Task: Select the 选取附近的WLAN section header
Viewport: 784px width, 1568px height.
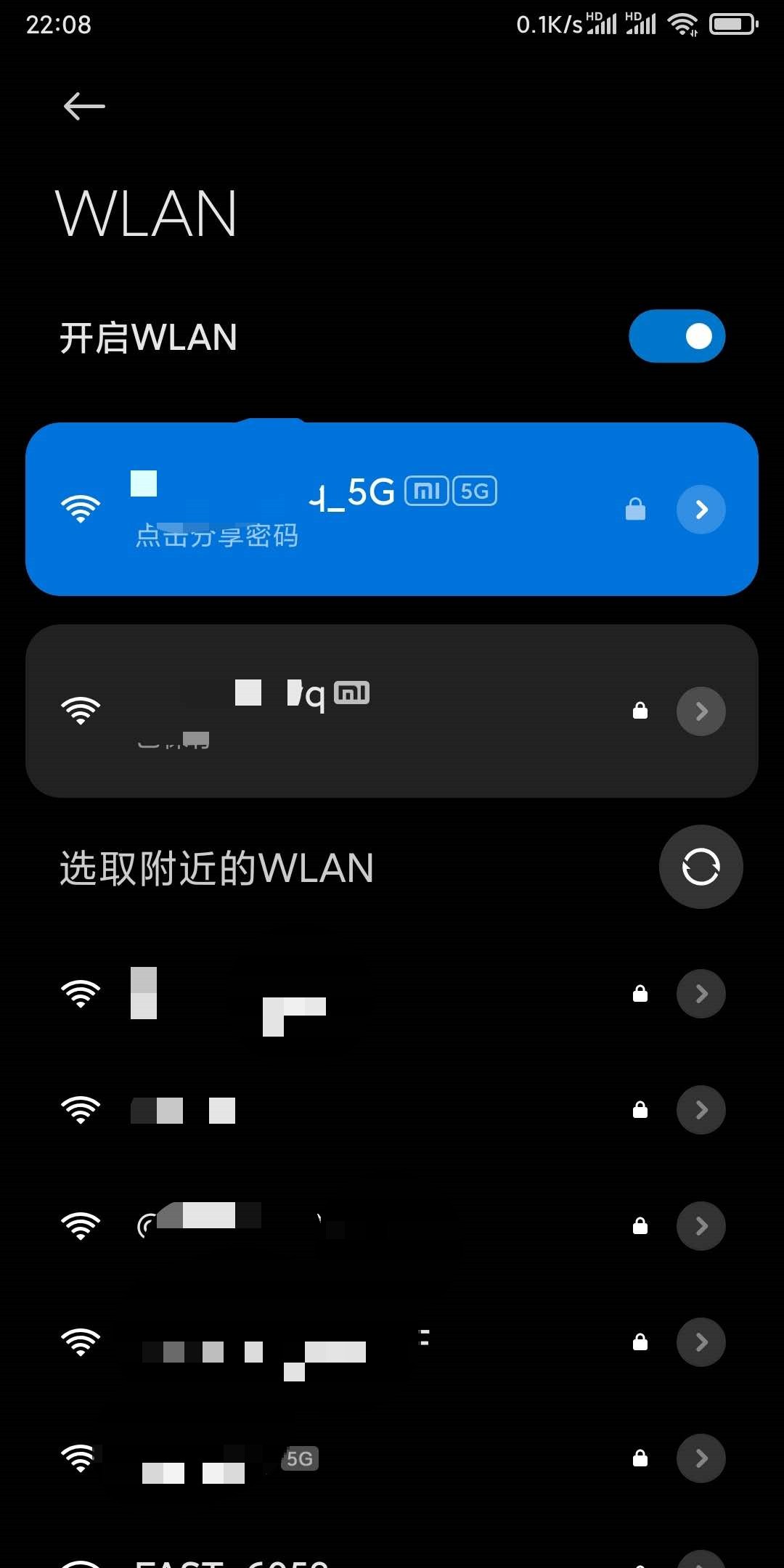Action: (x=216, y=868)
